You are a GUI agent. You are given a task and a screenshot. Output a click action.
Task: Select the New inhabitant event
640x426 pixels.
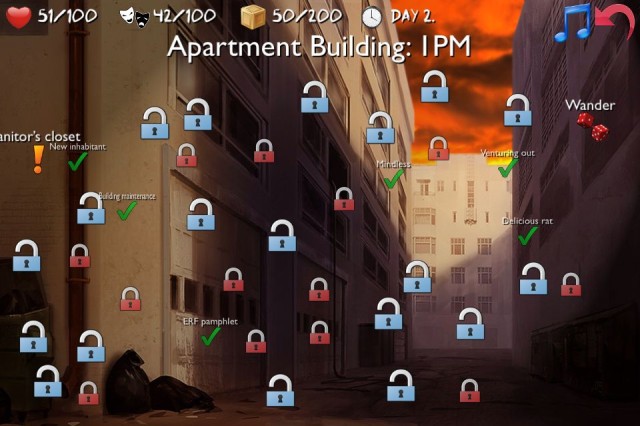tap(77, 160)
